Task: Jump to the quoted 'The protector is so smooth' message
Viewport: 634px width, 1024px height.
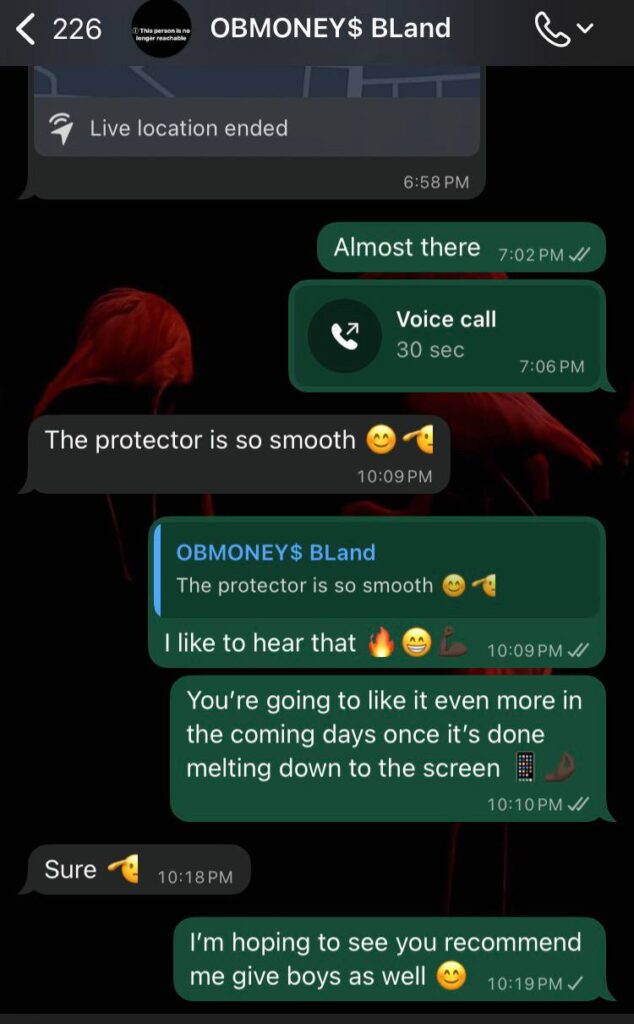Action: (x=378, y=569)
